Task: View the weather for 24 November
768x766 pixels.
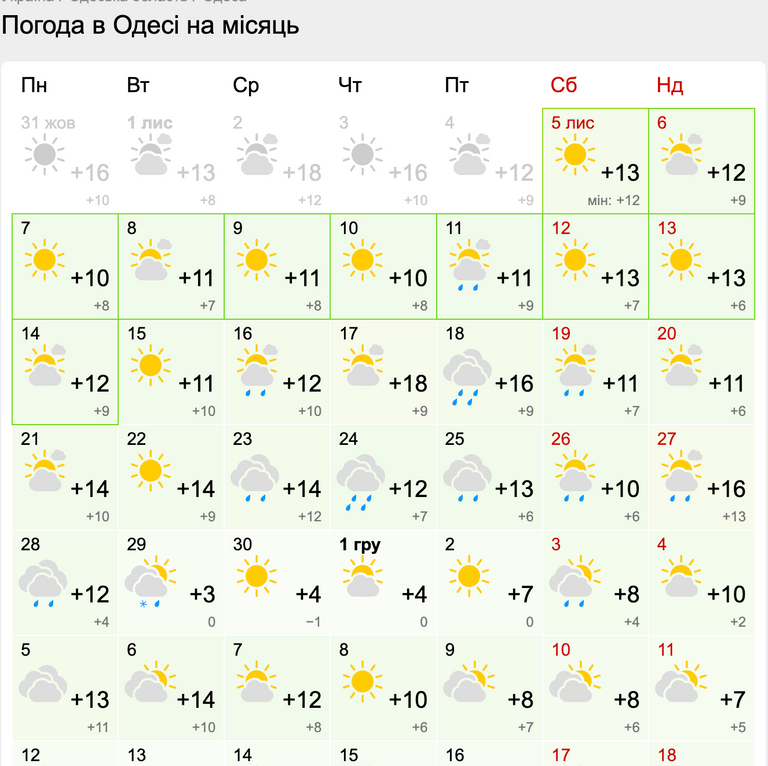Action: [383, 478]
